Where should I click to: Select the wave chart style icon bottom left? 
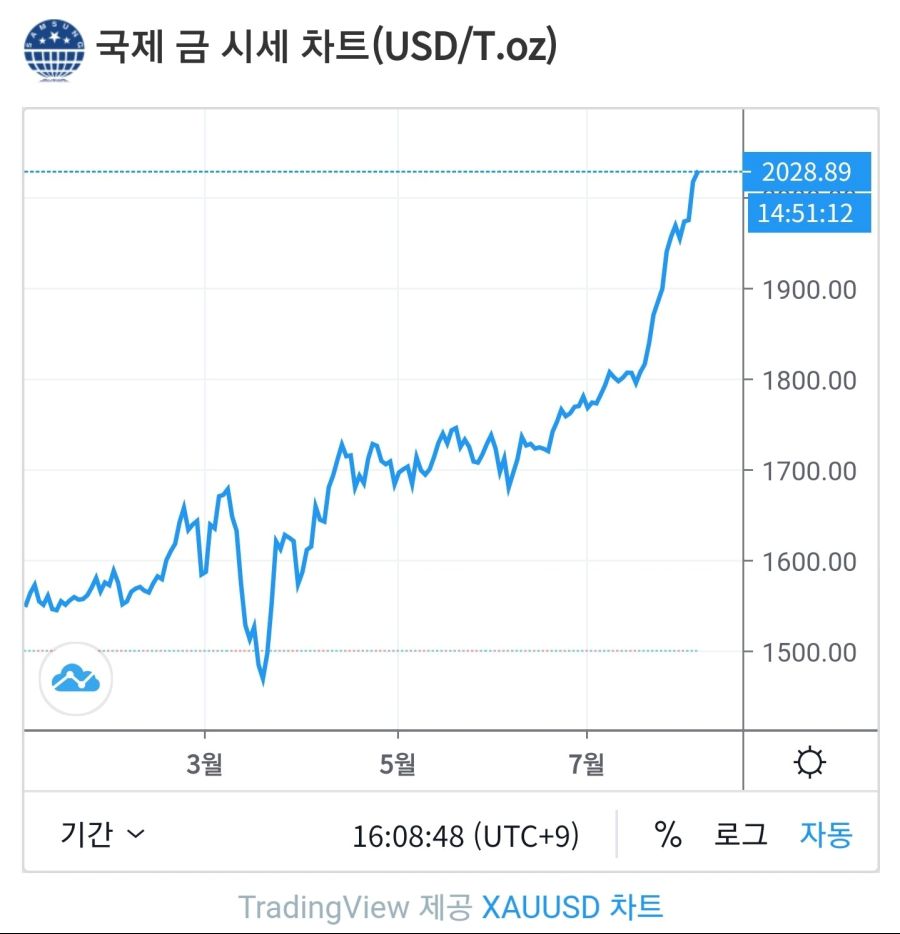pos(76,678)
